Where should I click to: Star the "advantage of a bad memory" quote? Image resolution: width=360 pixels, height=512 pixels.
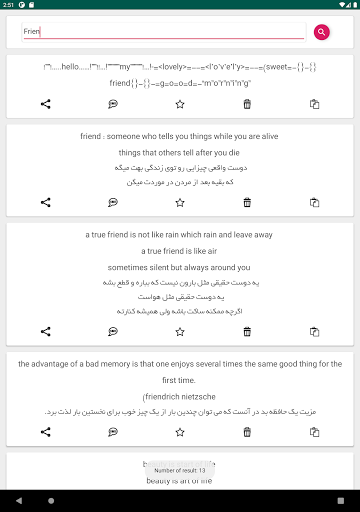pyautogui.click(x=180, y=432)
